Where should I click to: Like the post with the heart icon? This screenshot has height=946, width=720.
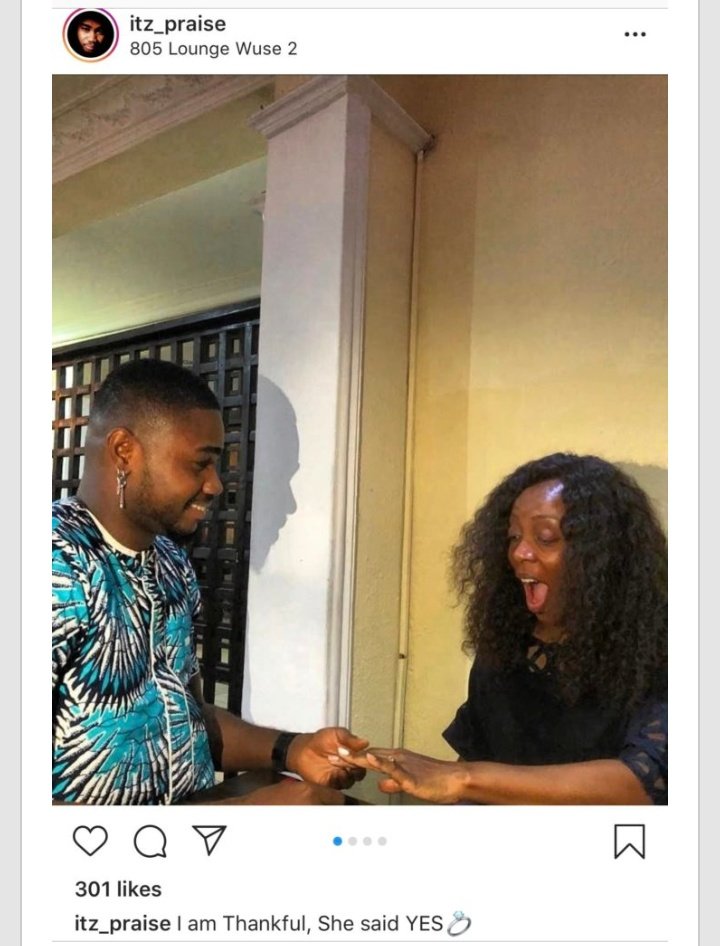click(x=90, y=841)
